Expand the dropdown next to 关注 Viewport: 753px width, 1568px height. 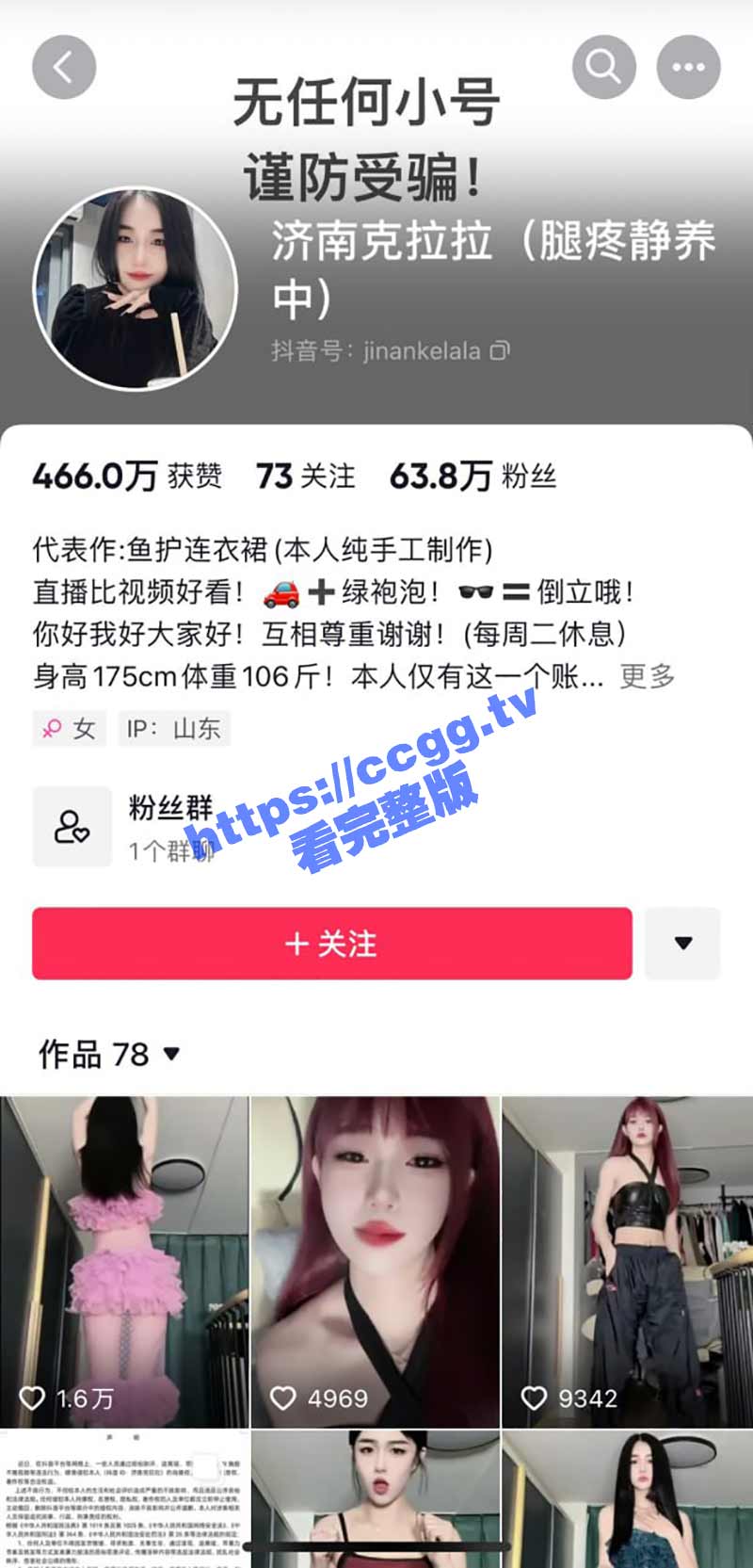point(683,944)
